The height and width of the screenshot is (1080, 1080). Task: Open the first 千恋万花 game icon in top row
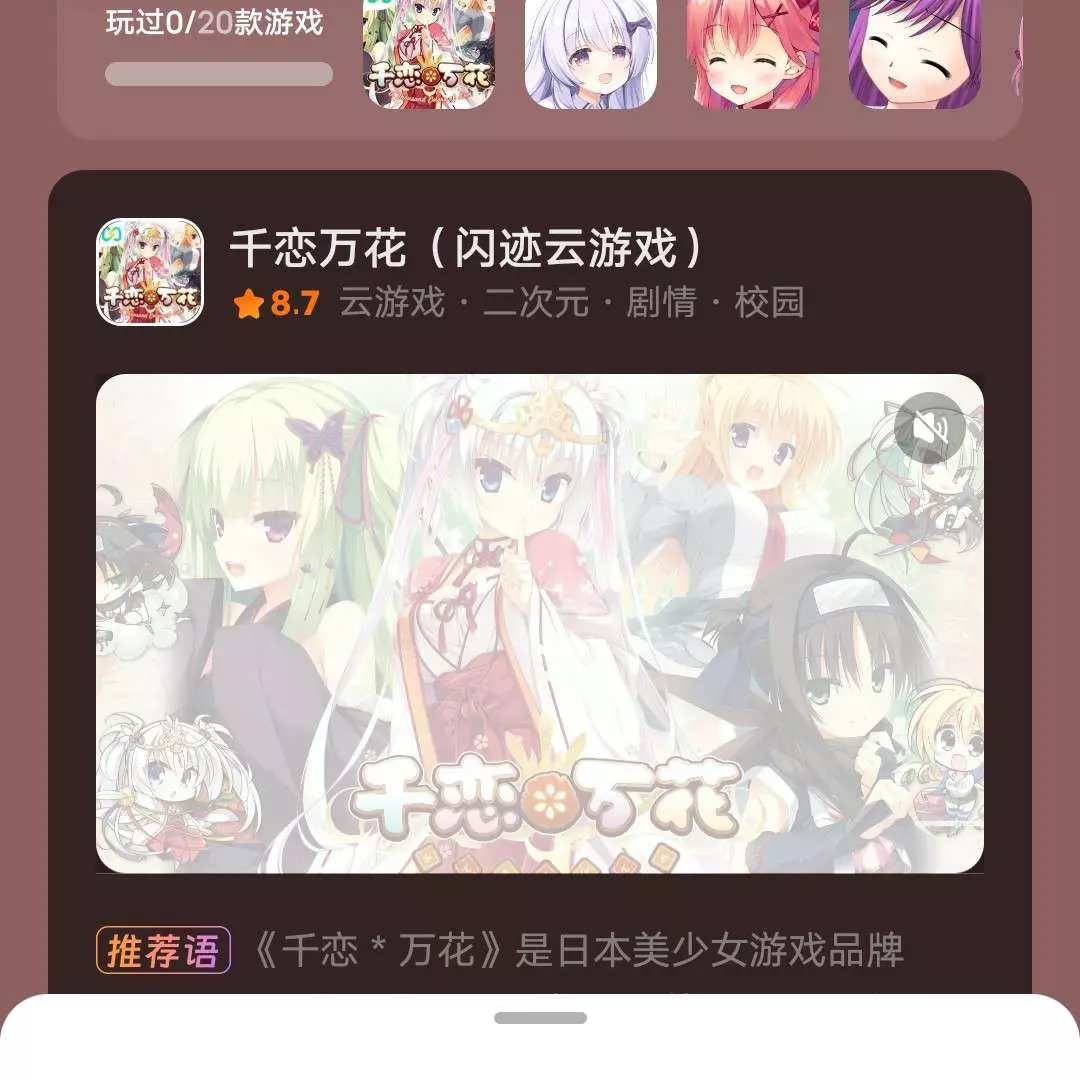[x=428, y=52]
